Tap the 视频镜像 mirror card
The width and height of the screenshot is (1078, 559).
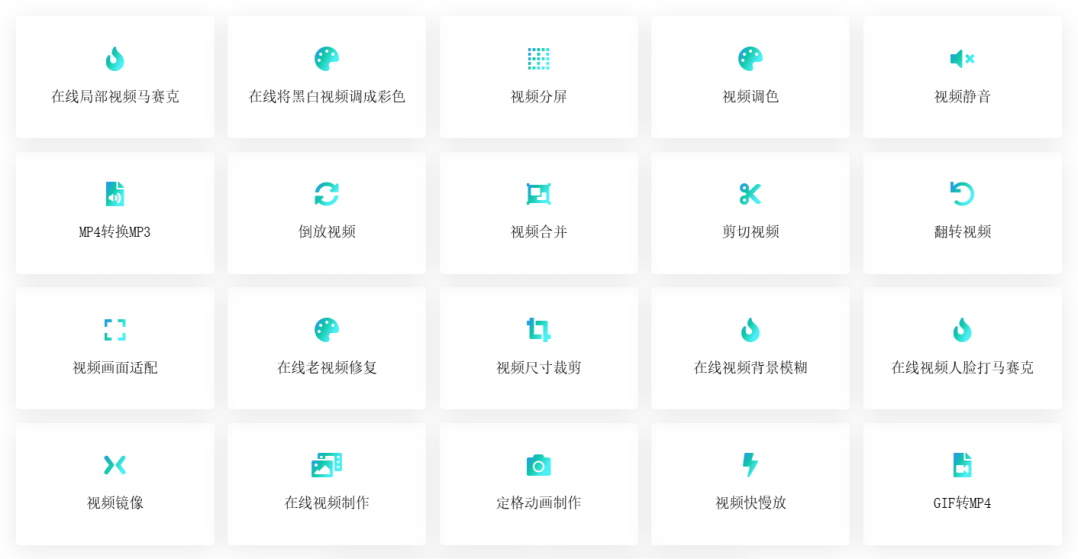(115, 484)
